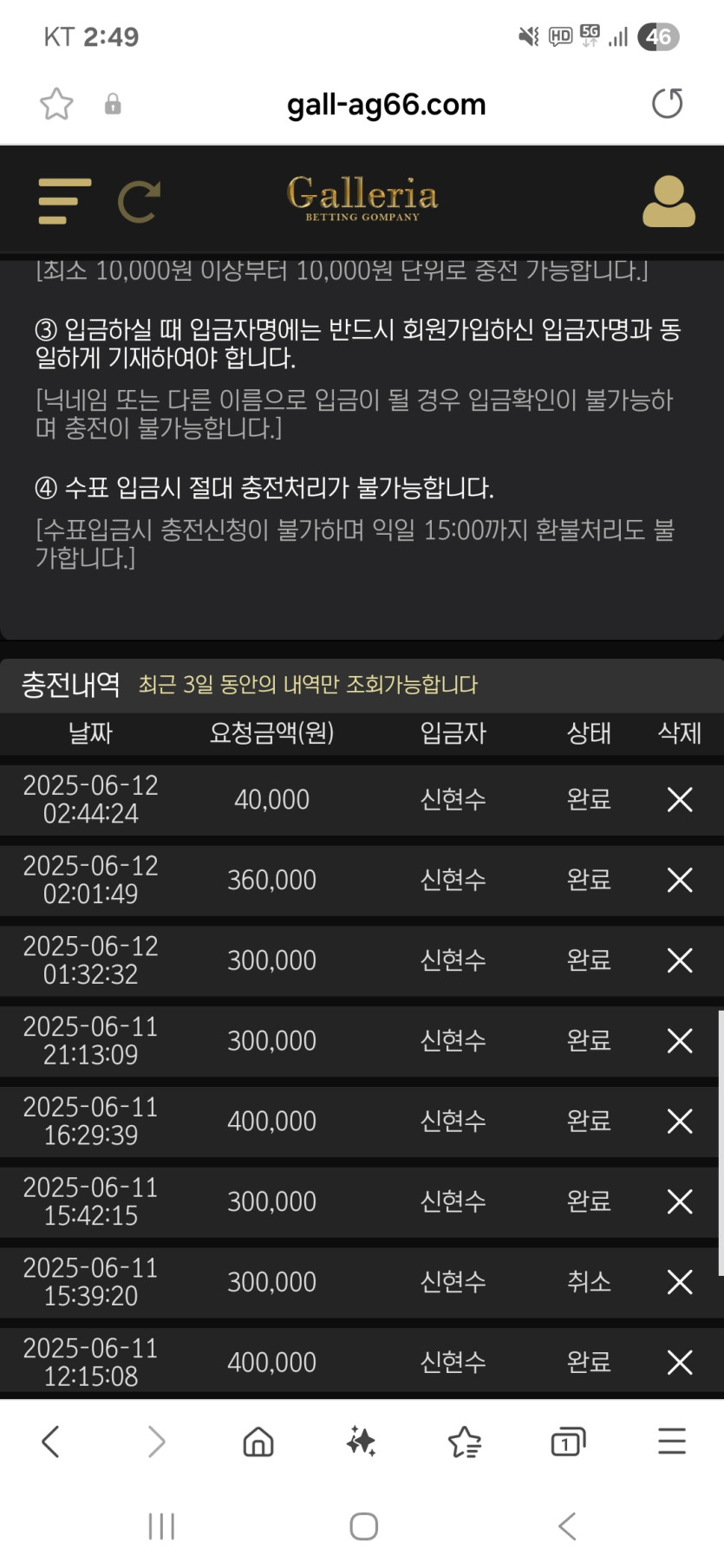Delete the 360,000 charge entry
724x1568 pixels.
(x=680, y=880)
